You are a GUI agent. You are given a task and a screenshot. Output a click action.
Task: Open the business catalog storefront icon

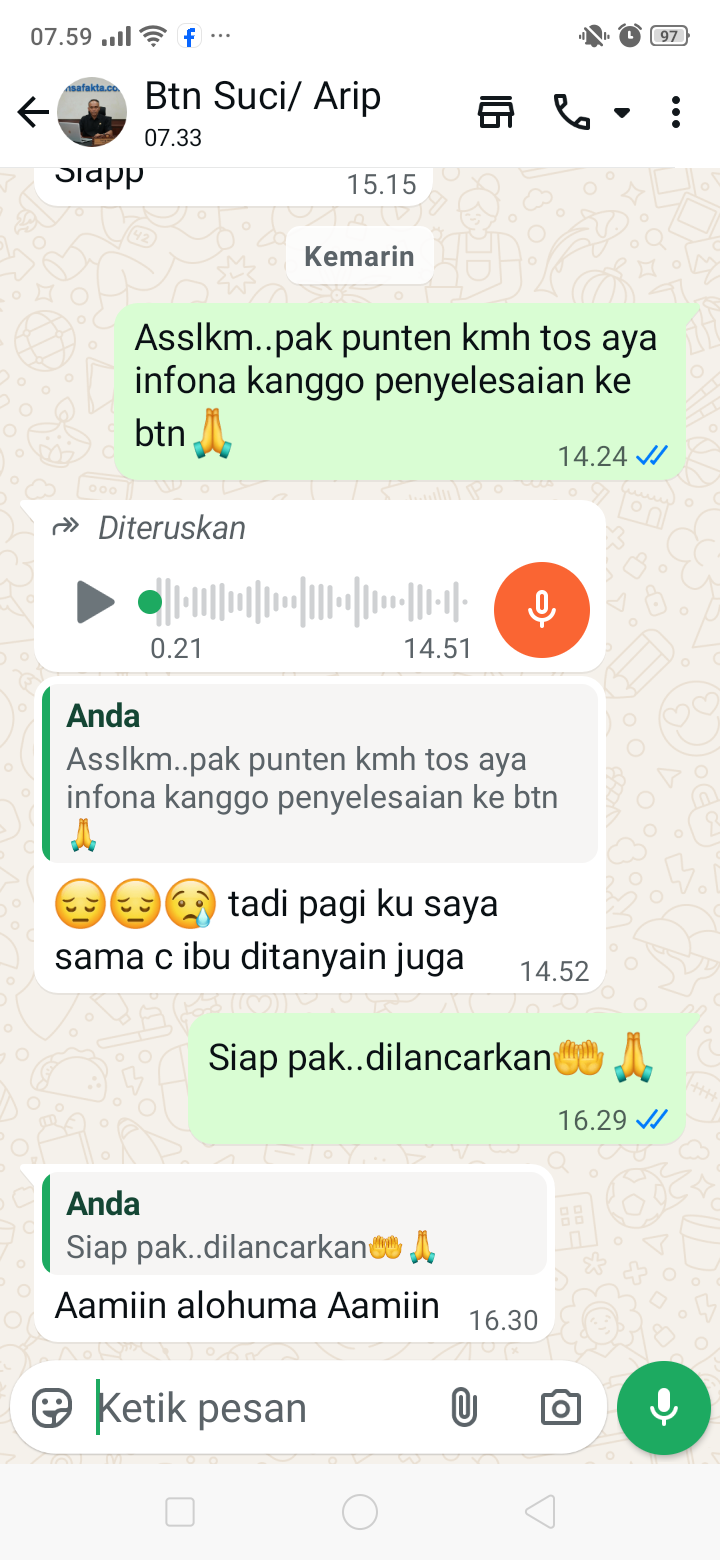click(495, 113)
